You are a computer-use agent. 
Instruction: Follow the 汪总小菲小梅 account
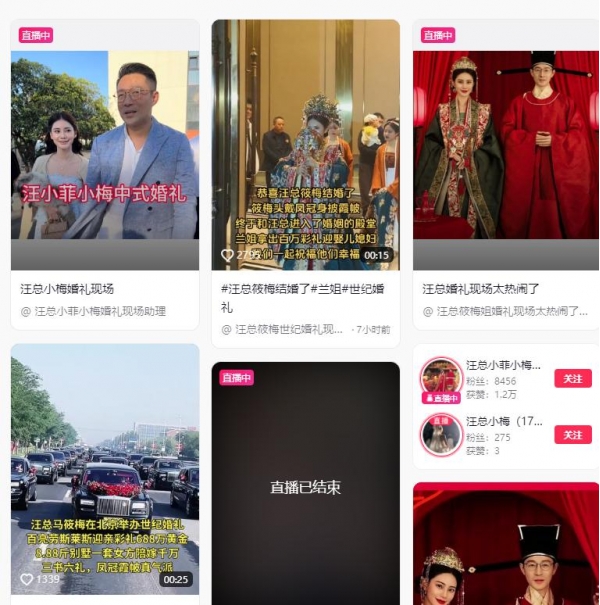pos(572,379)
